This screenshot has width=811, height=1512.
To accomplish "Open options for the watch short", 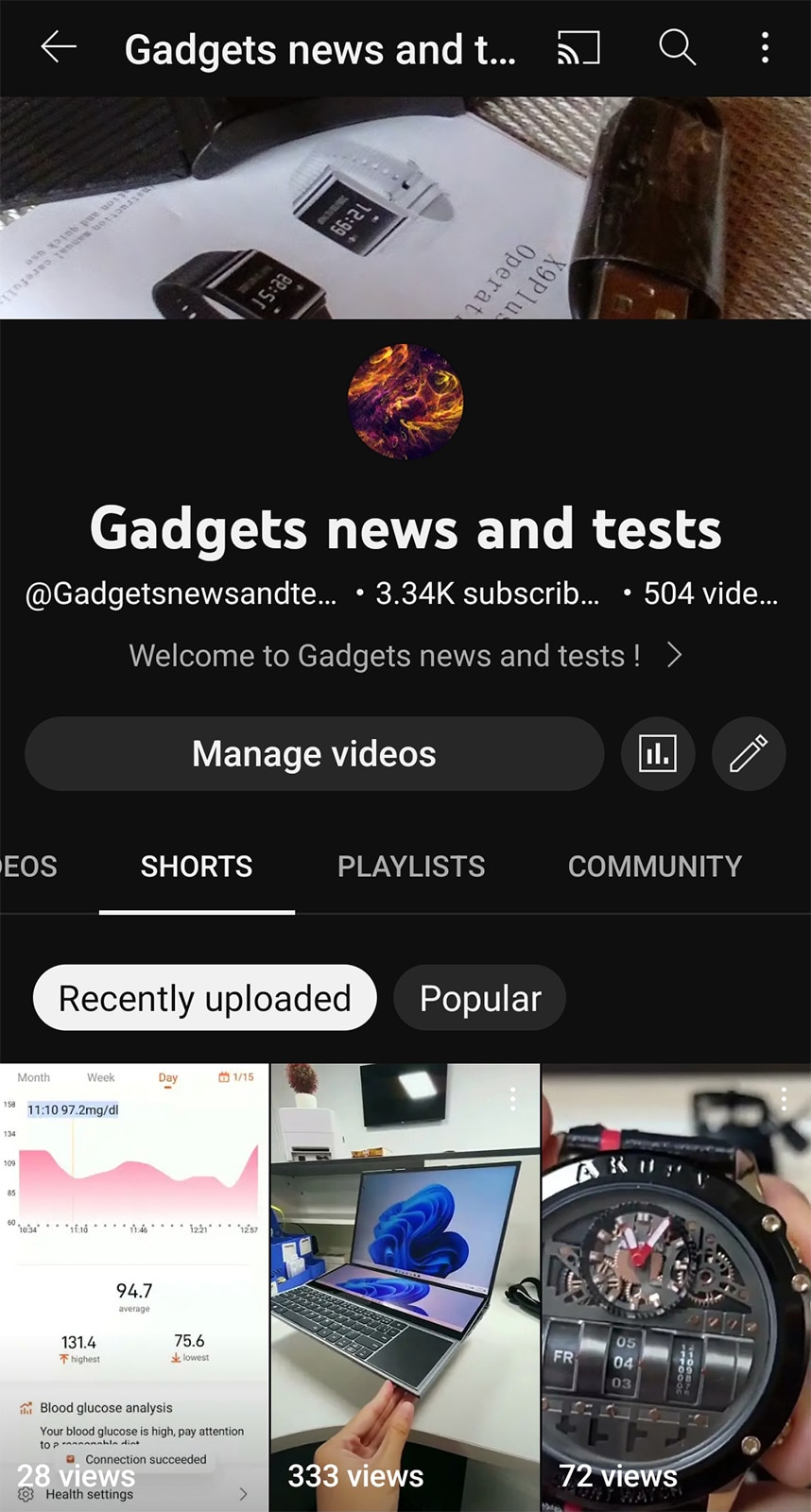I will pos(784,1098).
